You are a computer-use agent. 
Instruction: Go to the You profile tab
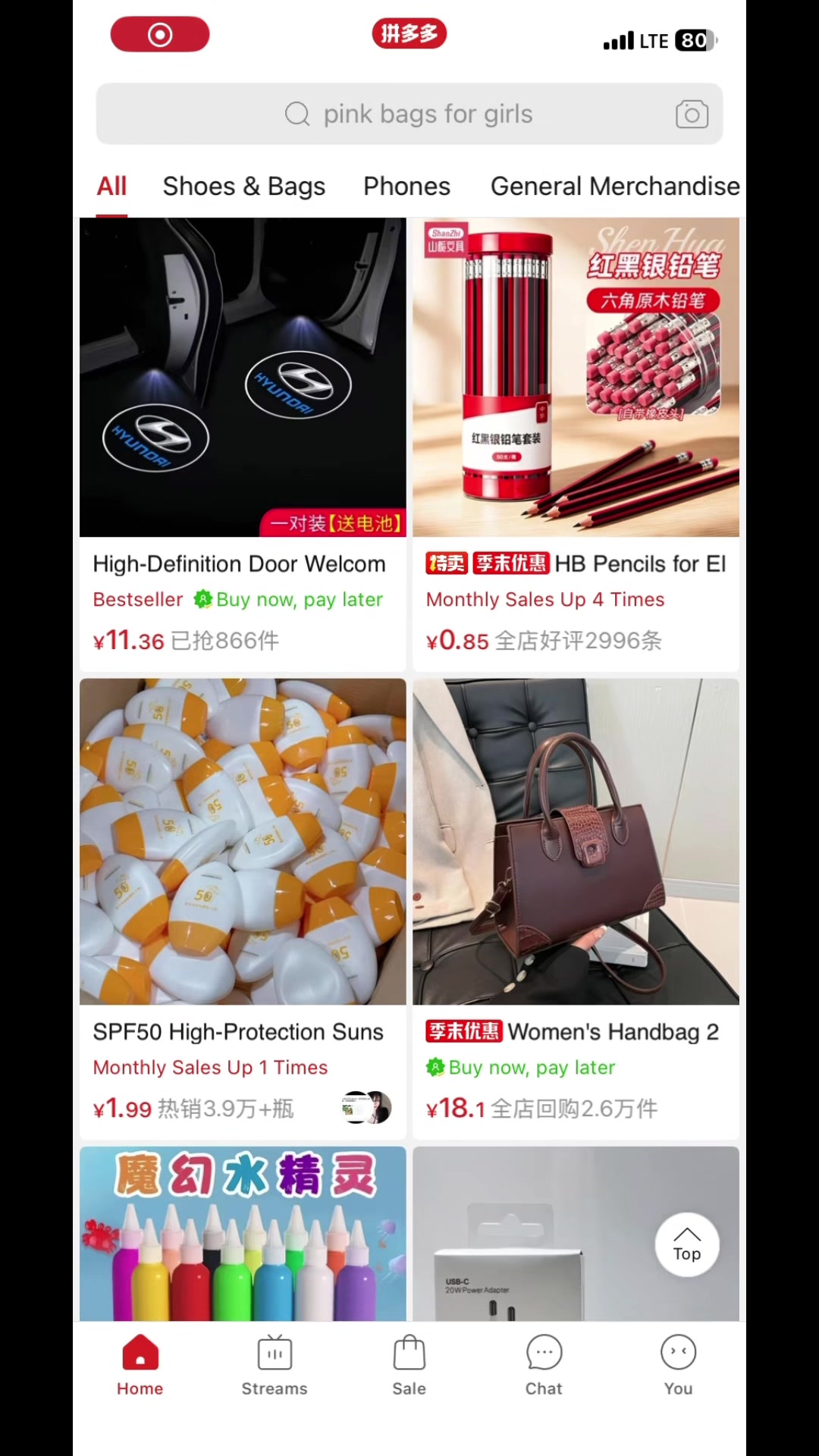pyautogui.click(x=678, y=1365)
